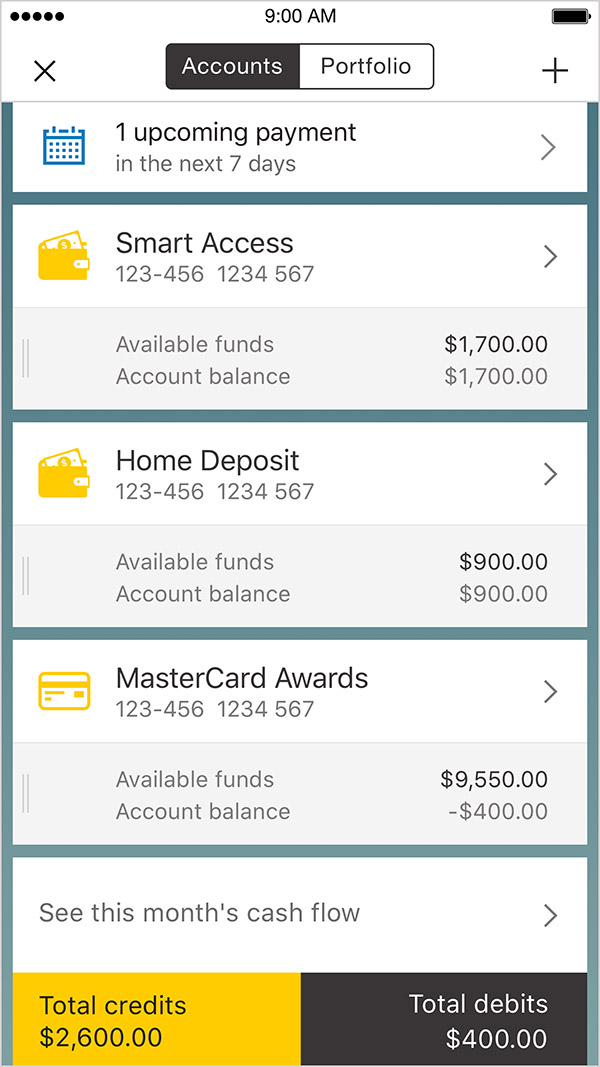Image resolution: width=600 pixels, height=1067 pixels.
Task: Open the MasterCard Awards account
Action: point(300,692)
